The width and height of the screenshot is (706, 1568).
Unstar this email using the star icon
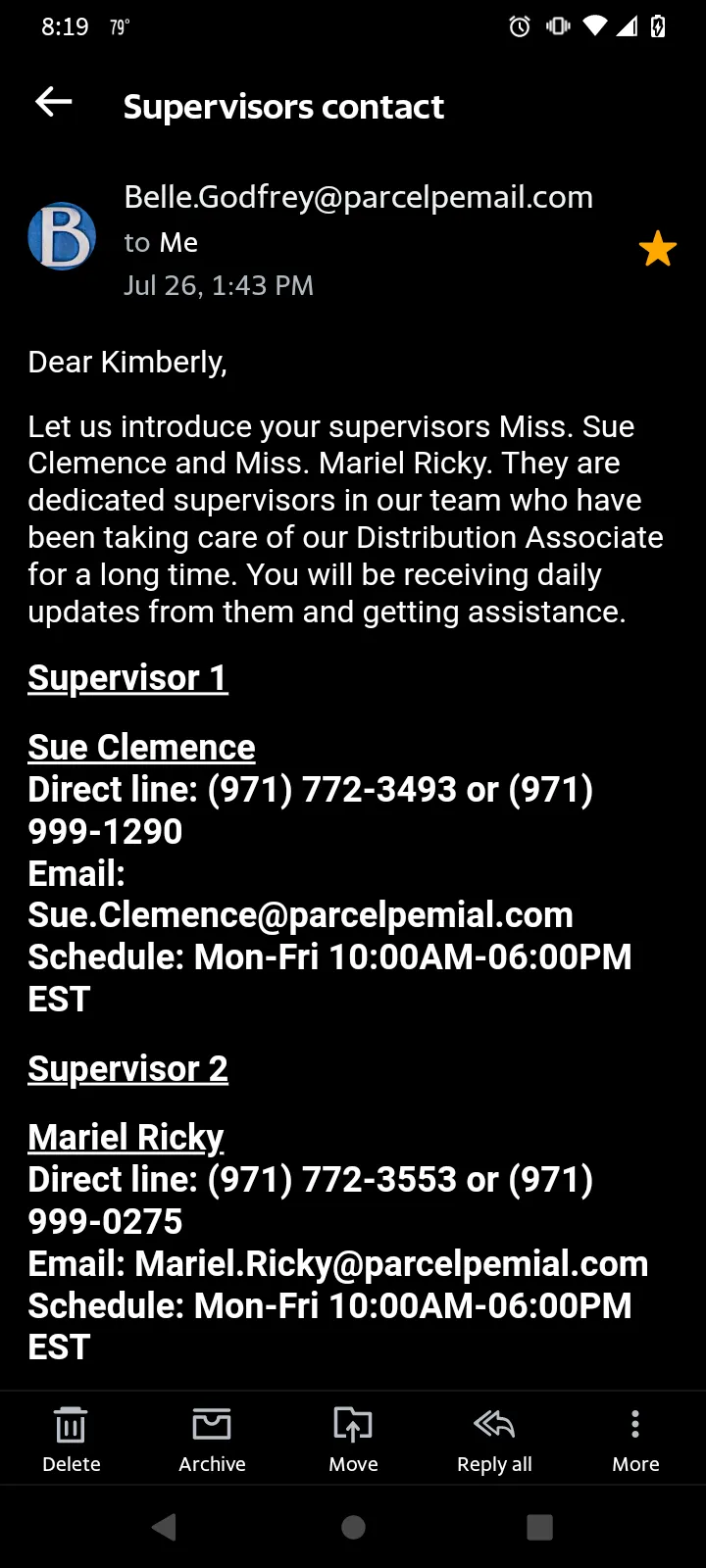coord(657,249)
